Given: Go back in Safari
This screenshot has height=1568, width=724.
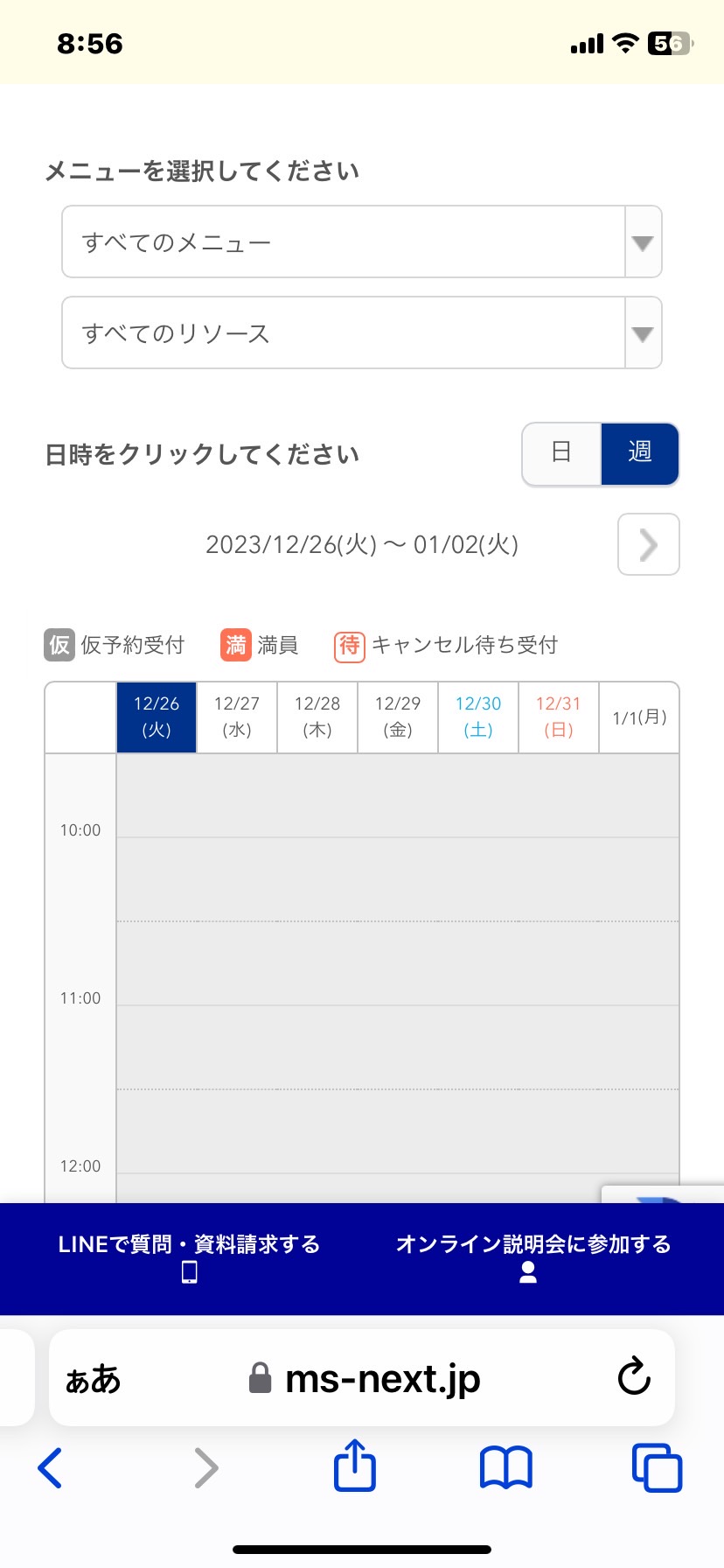Looking at the screenshot, I should click(x=50, y=1467).
